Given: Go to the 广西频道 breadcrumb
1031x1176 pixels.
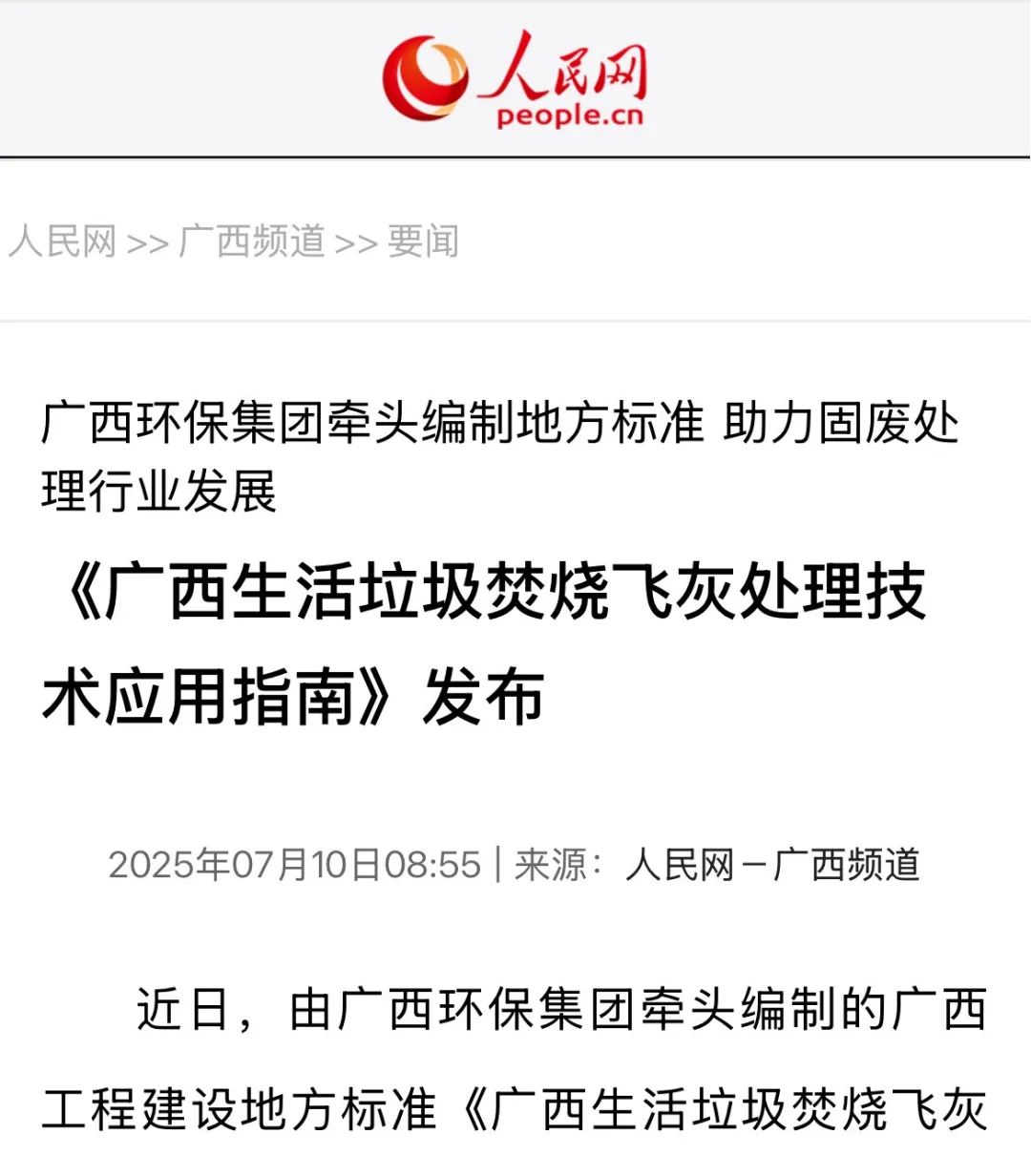Looking at the screenshot, I should point(252,241).
